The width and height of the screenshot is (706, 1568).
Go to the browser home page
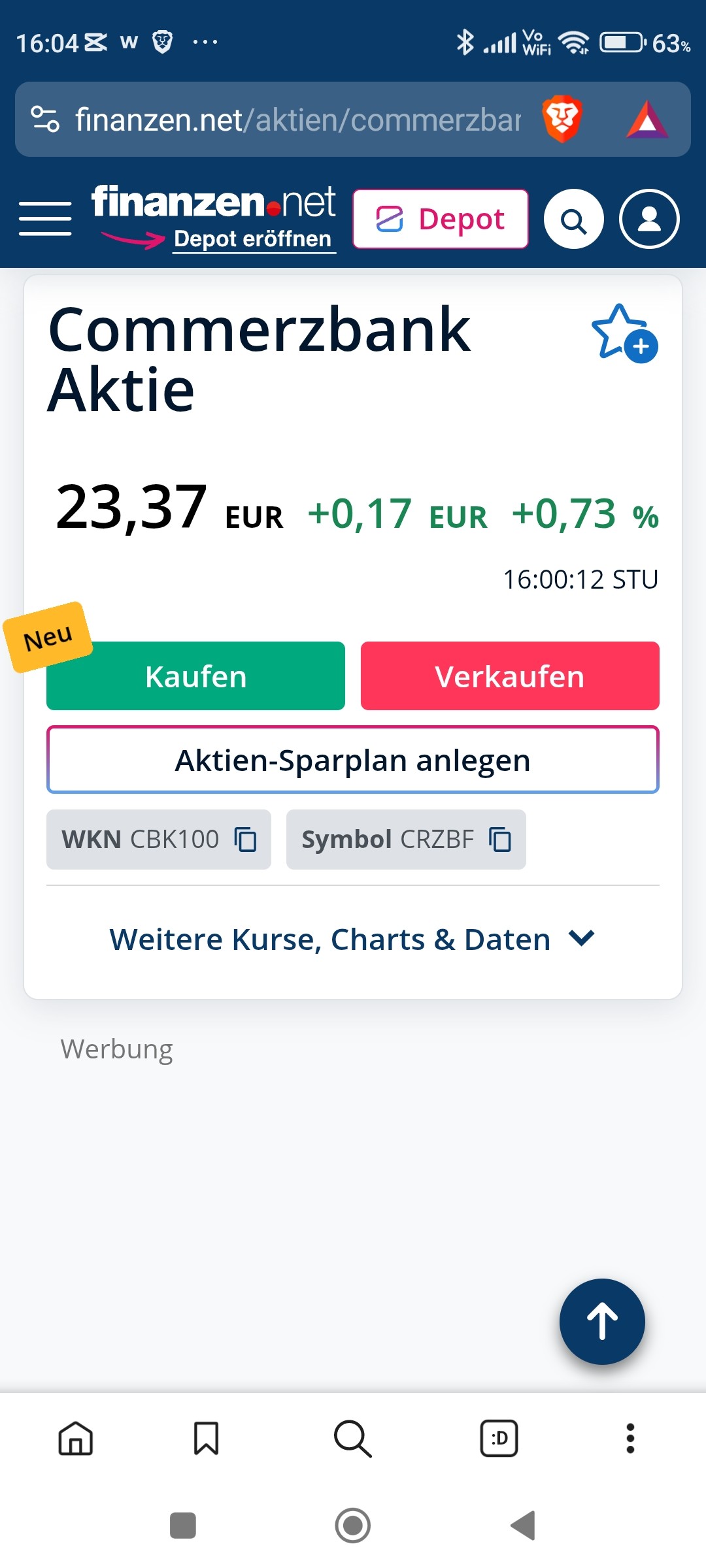[76, 1439]
